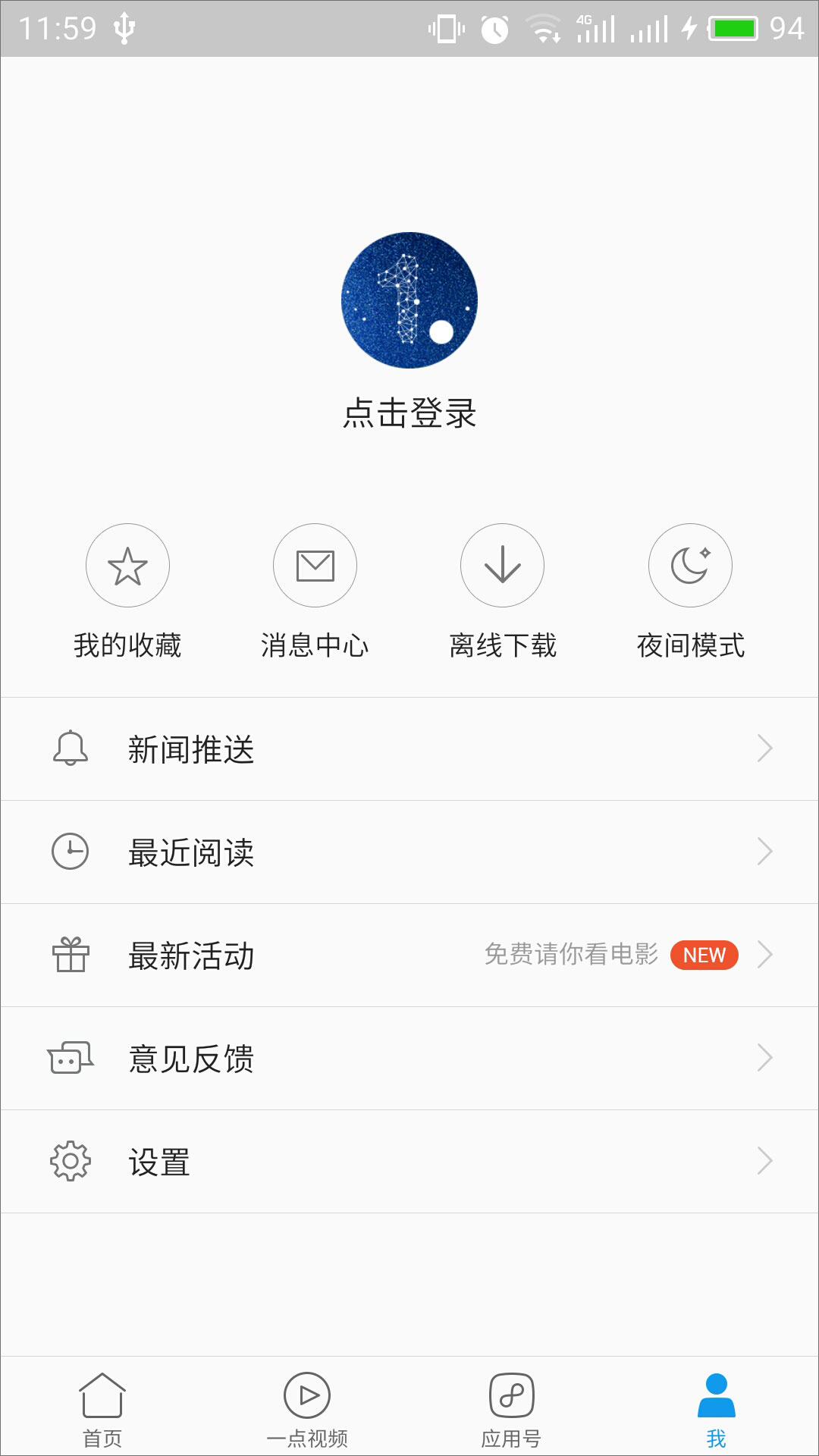Viewport: 819px width, 1456px height.
Task: Open 新闻推送 settings row
Action: tap(409, 749)
